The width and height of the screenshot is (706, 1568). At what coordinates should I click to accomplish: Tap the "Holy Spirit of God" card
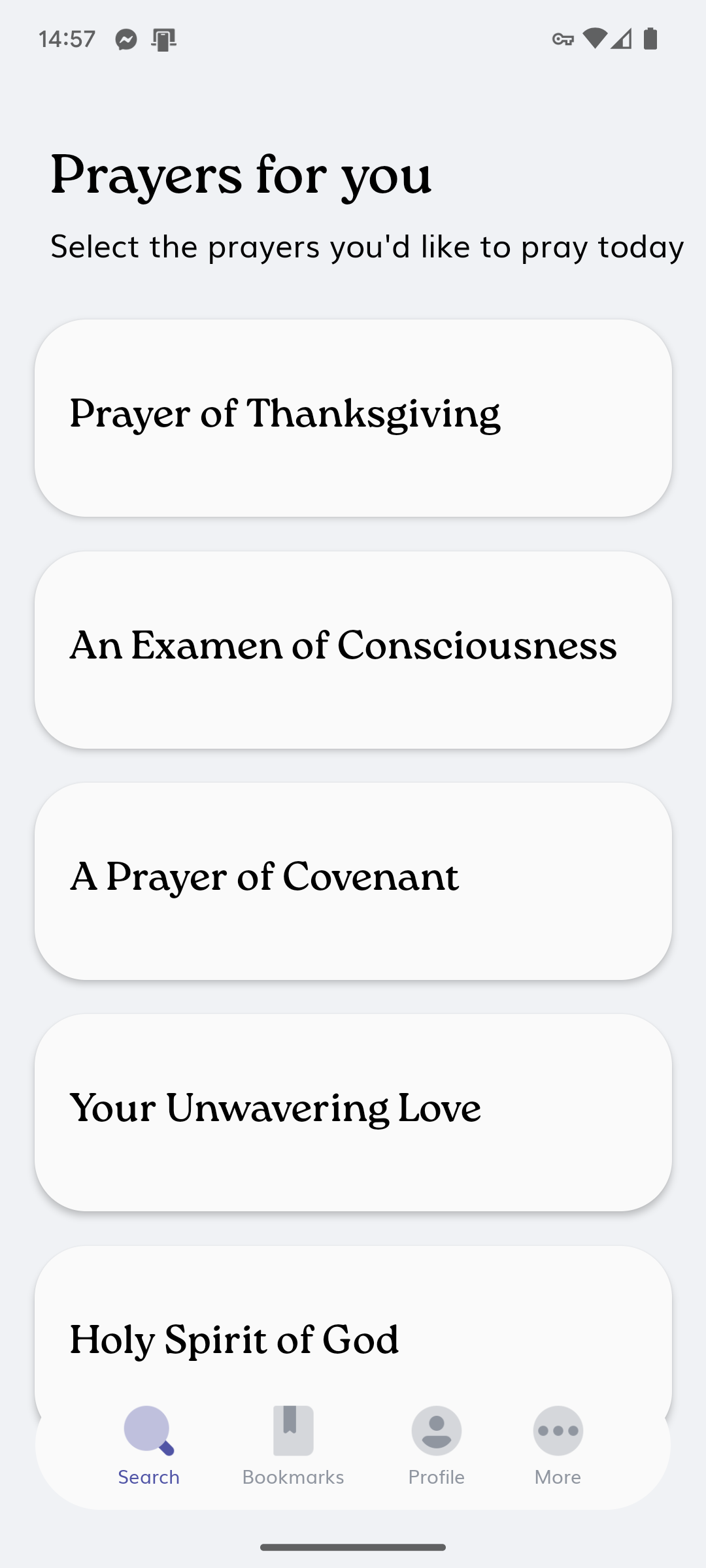click(353, 1339)
